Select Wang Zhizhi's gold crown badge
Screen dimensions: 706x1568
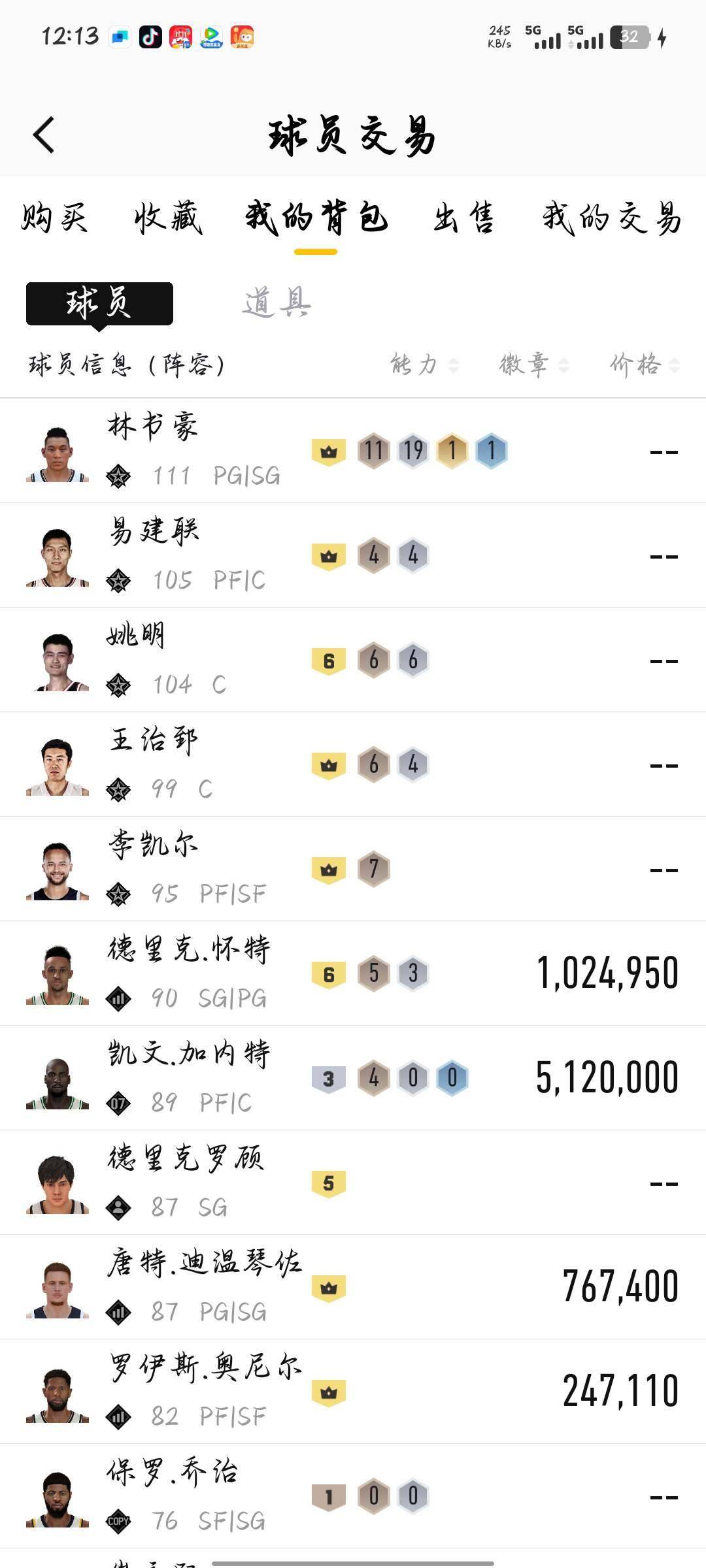[x=330, y=764]
